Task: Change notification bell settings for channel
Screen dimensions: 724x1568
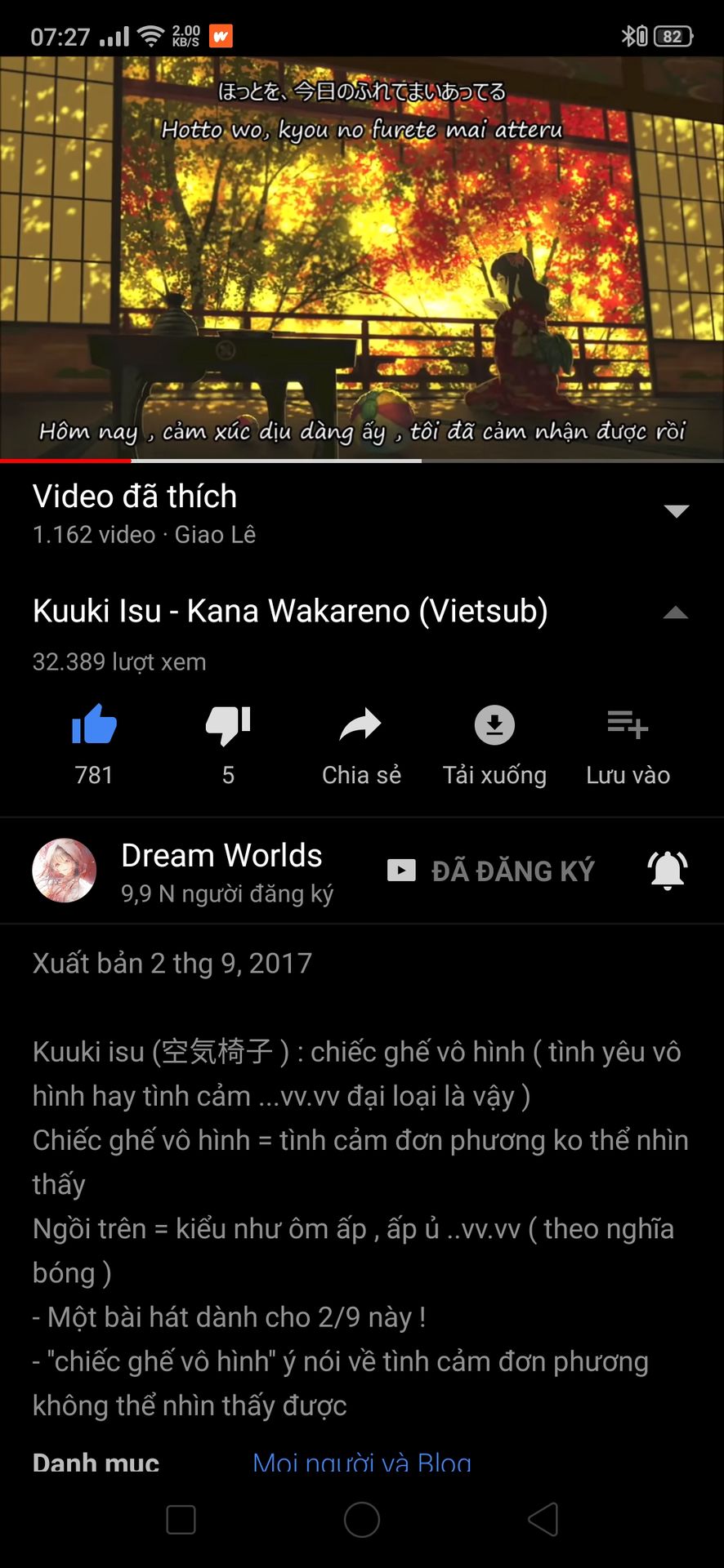Action: point(667,871)
